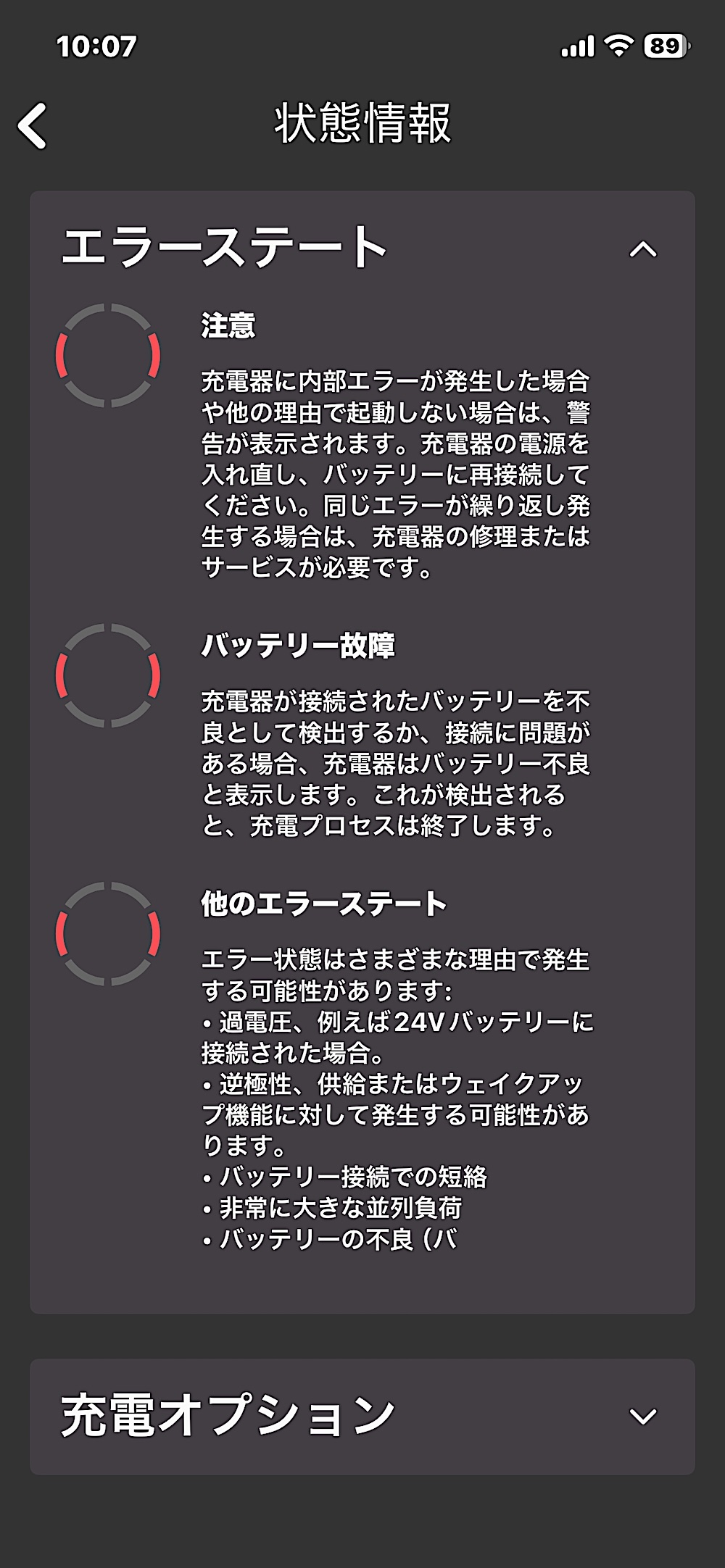Expand the 充電オプション section
This screenshot has height=1568, width=725.
pyautogui.click(x=642, y=1416)
